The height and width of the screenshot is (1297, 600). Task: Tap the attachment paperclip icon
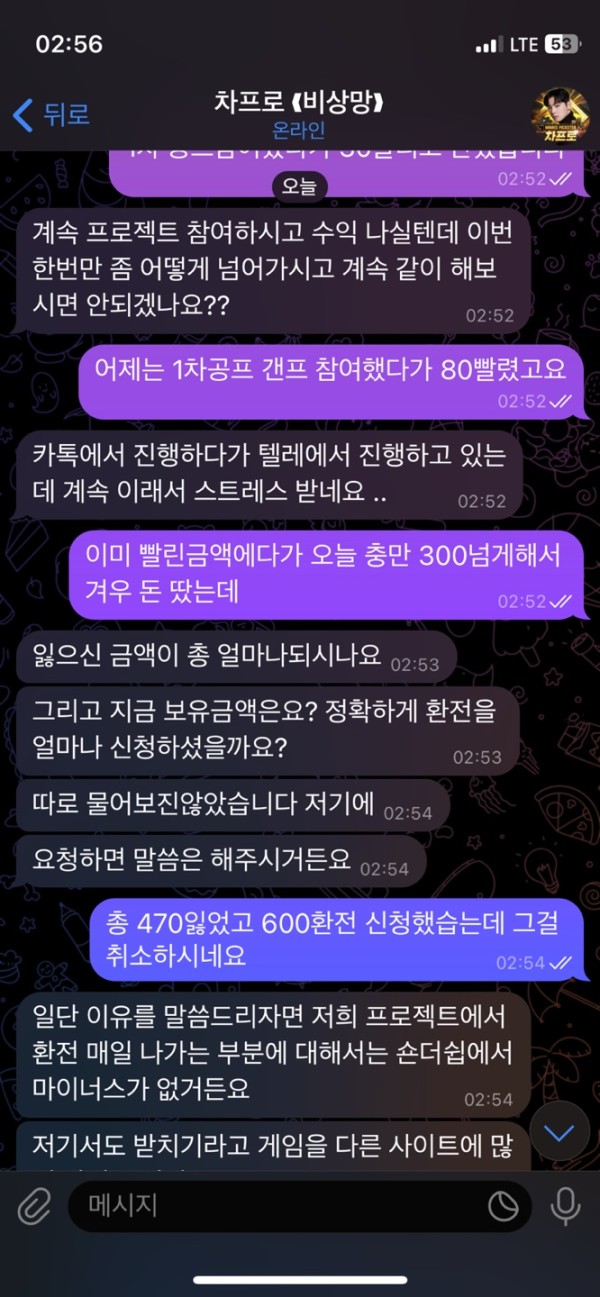(x=33, y=1206)
